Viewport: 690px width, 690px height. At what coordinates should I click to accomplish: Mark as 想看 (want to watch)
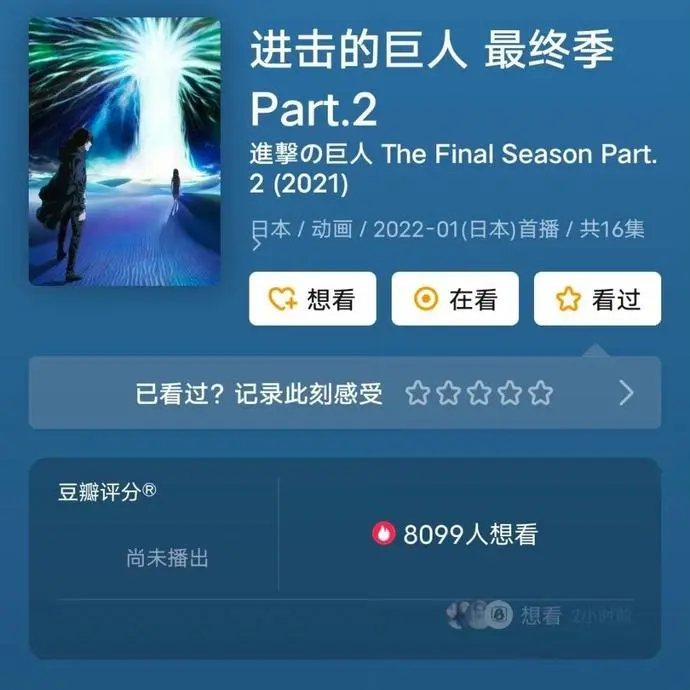312,298
